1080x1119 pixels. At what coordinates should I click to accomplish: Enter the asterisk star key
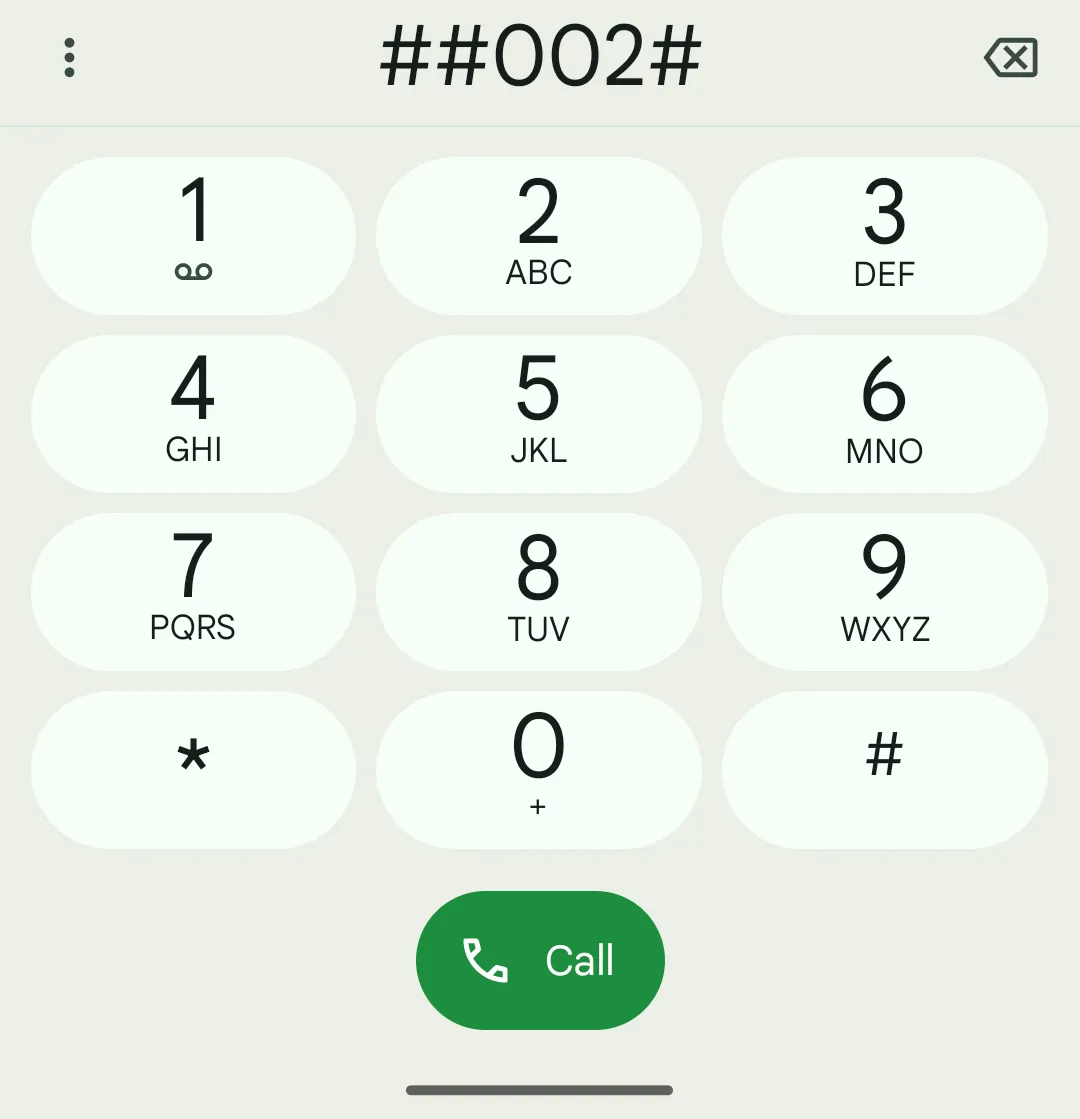coord(194,770)
